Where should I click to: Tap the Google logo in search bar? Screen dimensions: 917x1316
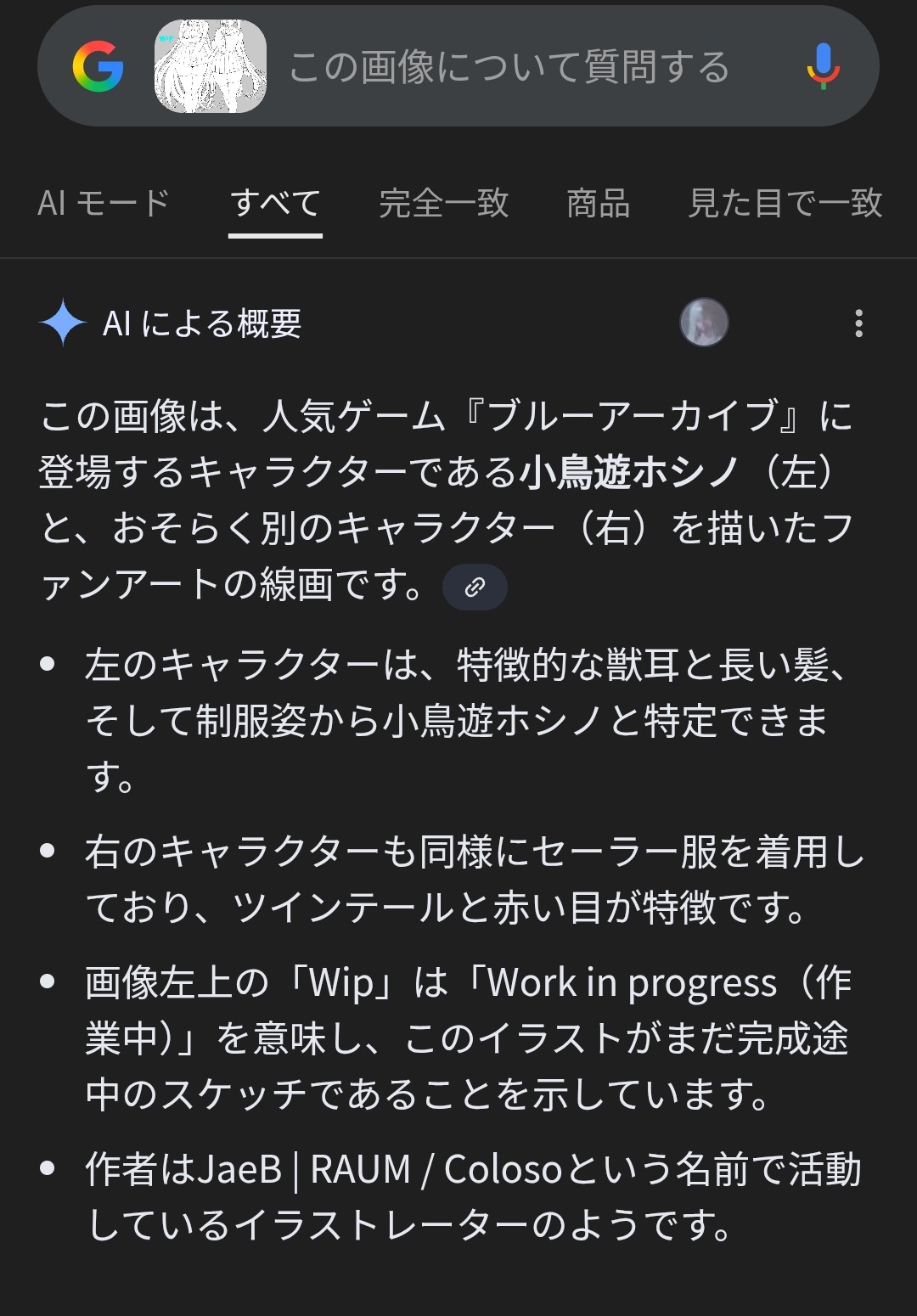pos(98,67)
